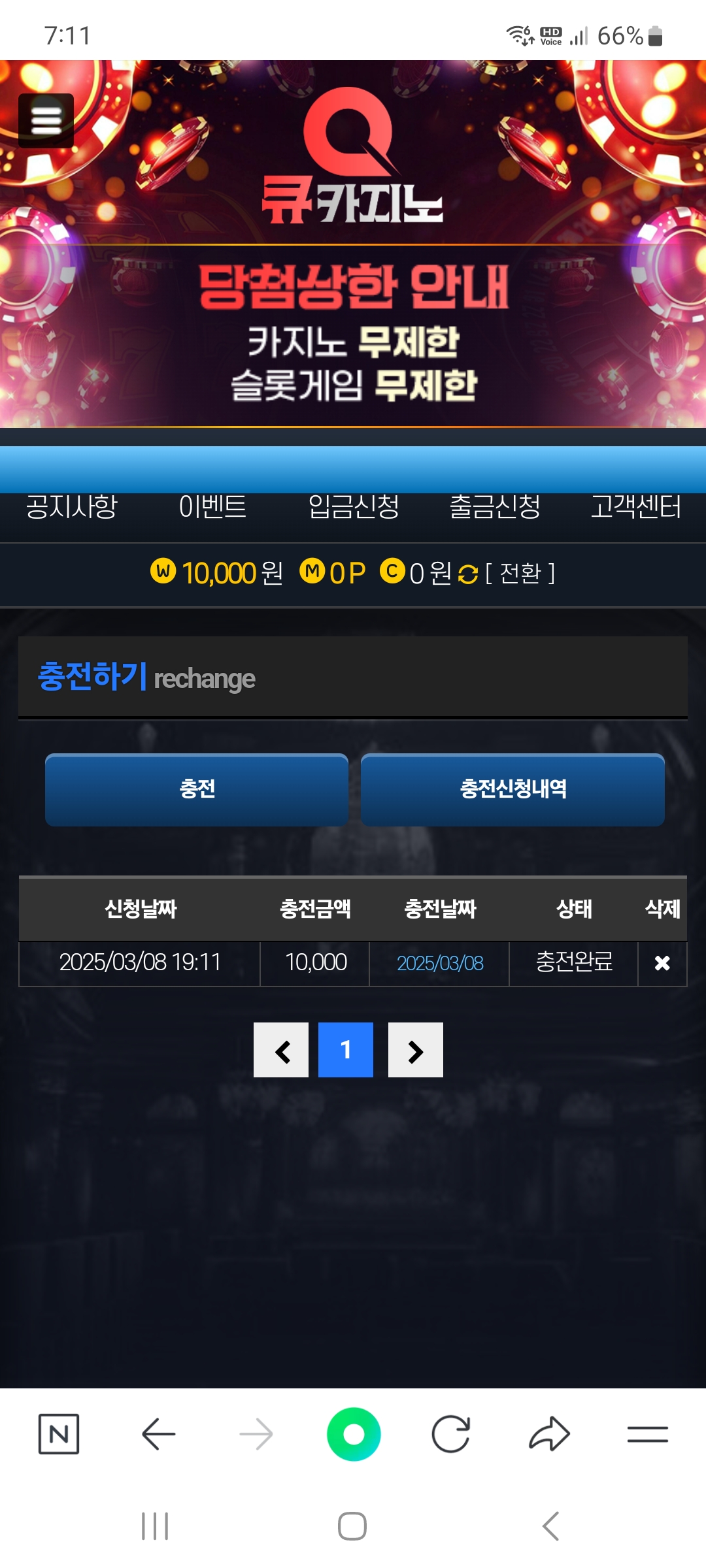Open the browser's menu lines

click(x=647, y=1434)
